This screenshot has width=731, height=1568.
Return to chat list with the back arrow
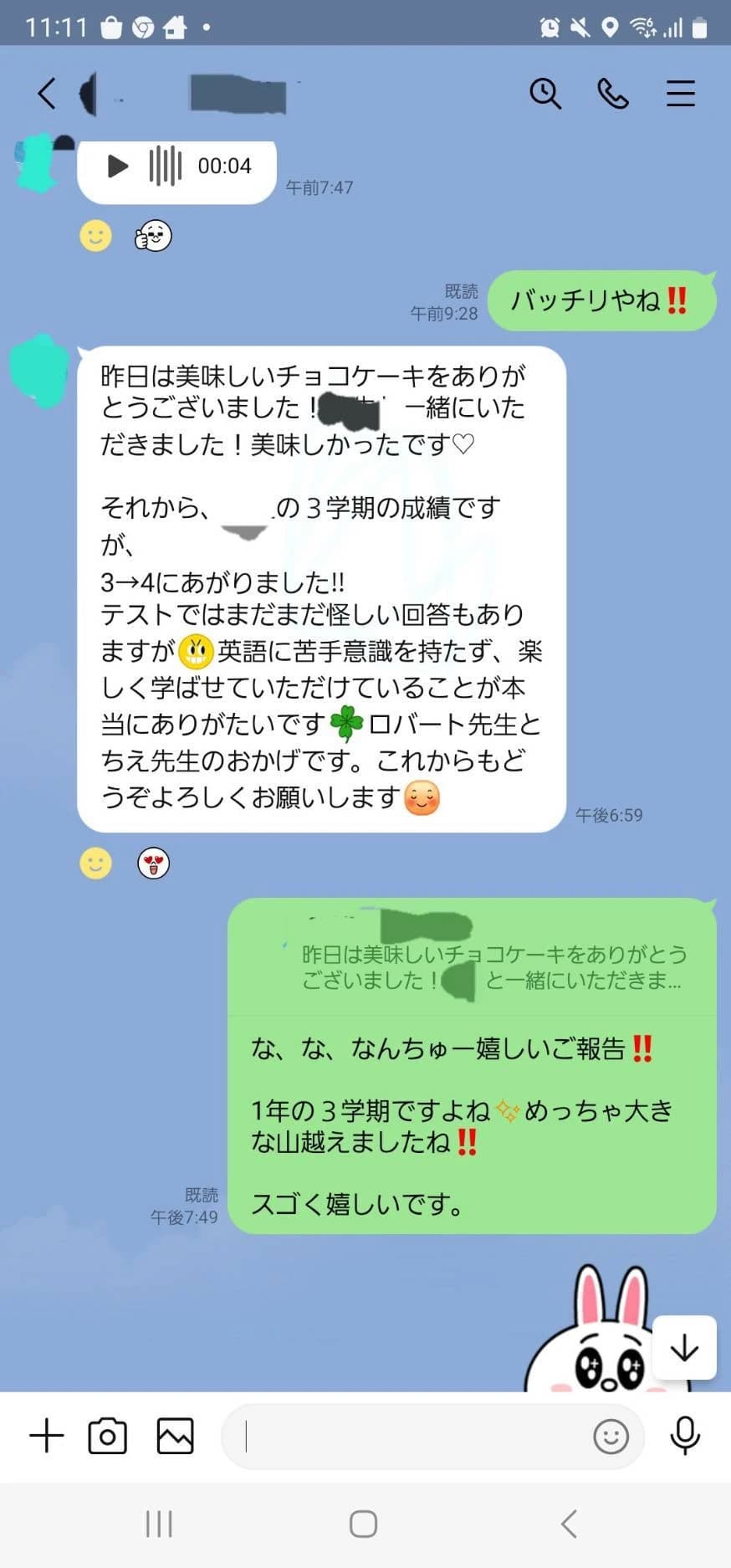[x=46, y=94]
